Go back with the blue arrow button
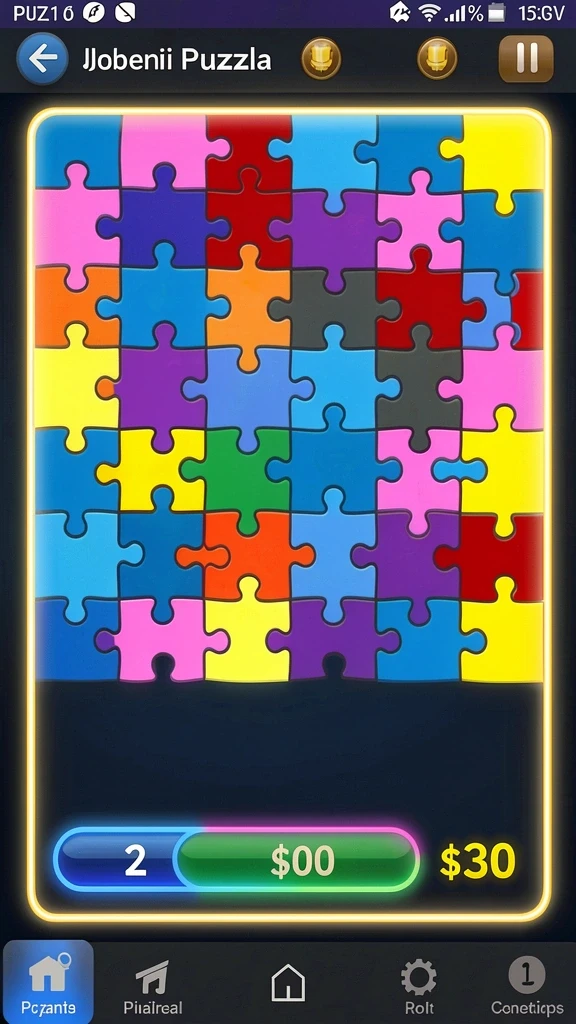576x1024 pixels. coord(42,59)
